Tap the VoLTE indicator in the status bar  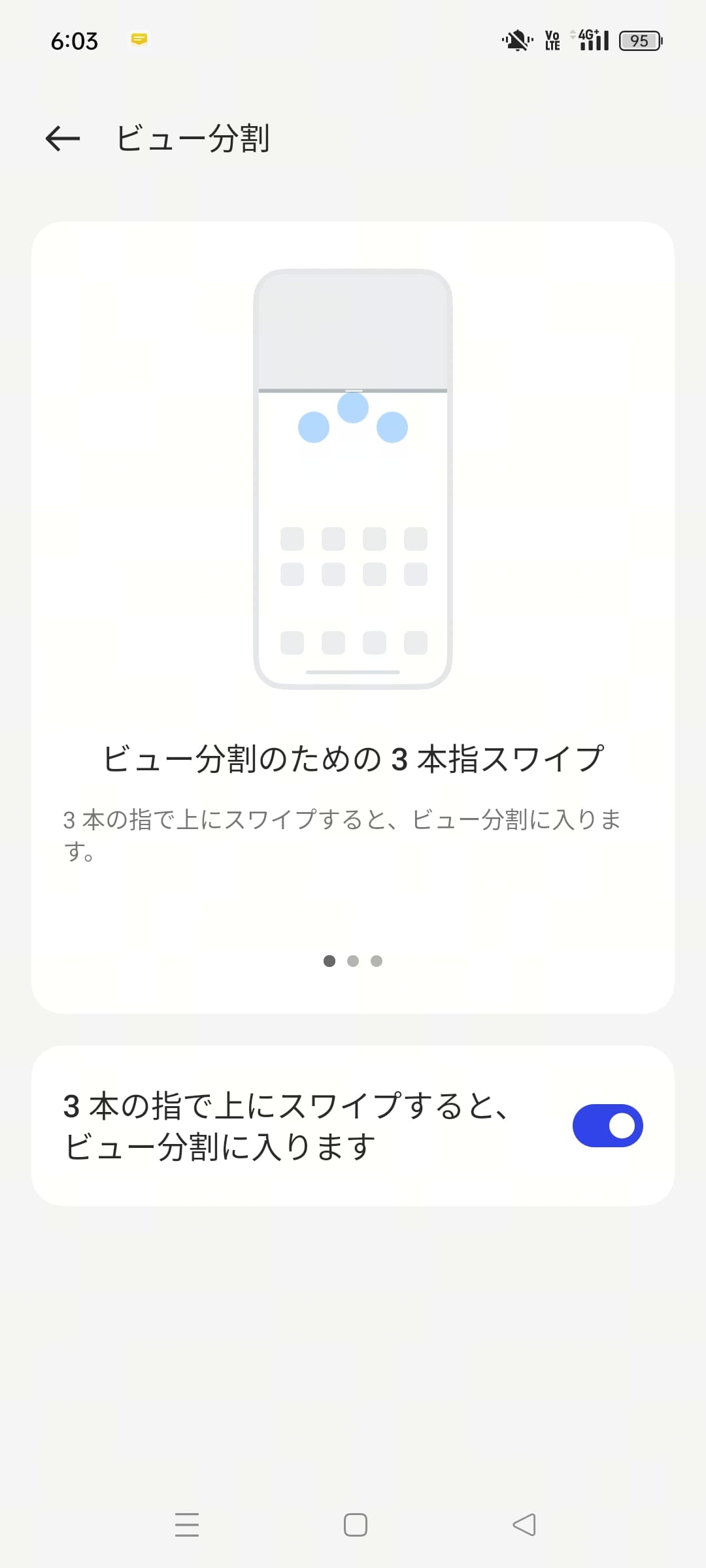click(552, 41)
